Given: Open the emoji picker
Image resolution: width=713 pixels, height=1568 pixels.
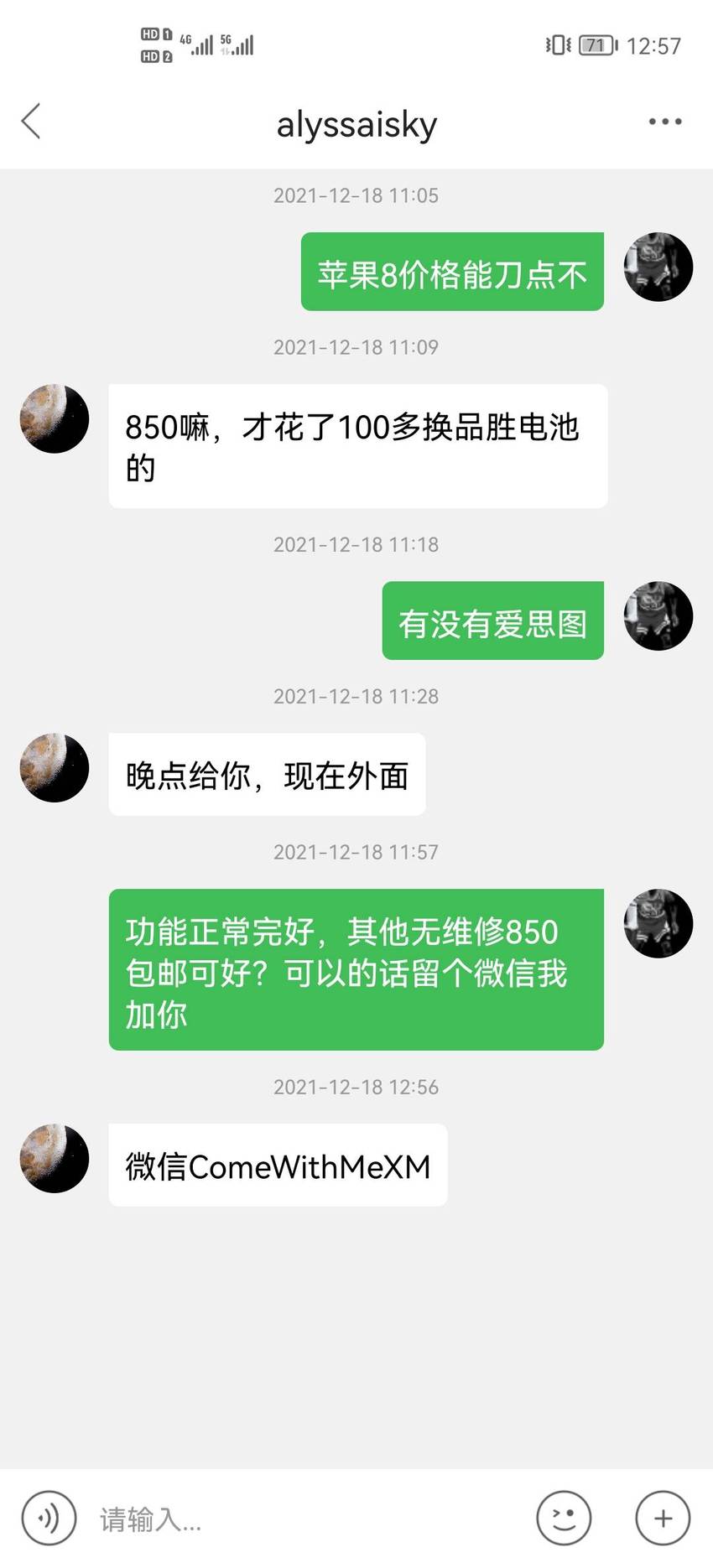Looking at the screenshot, I should coord(564,1518).
